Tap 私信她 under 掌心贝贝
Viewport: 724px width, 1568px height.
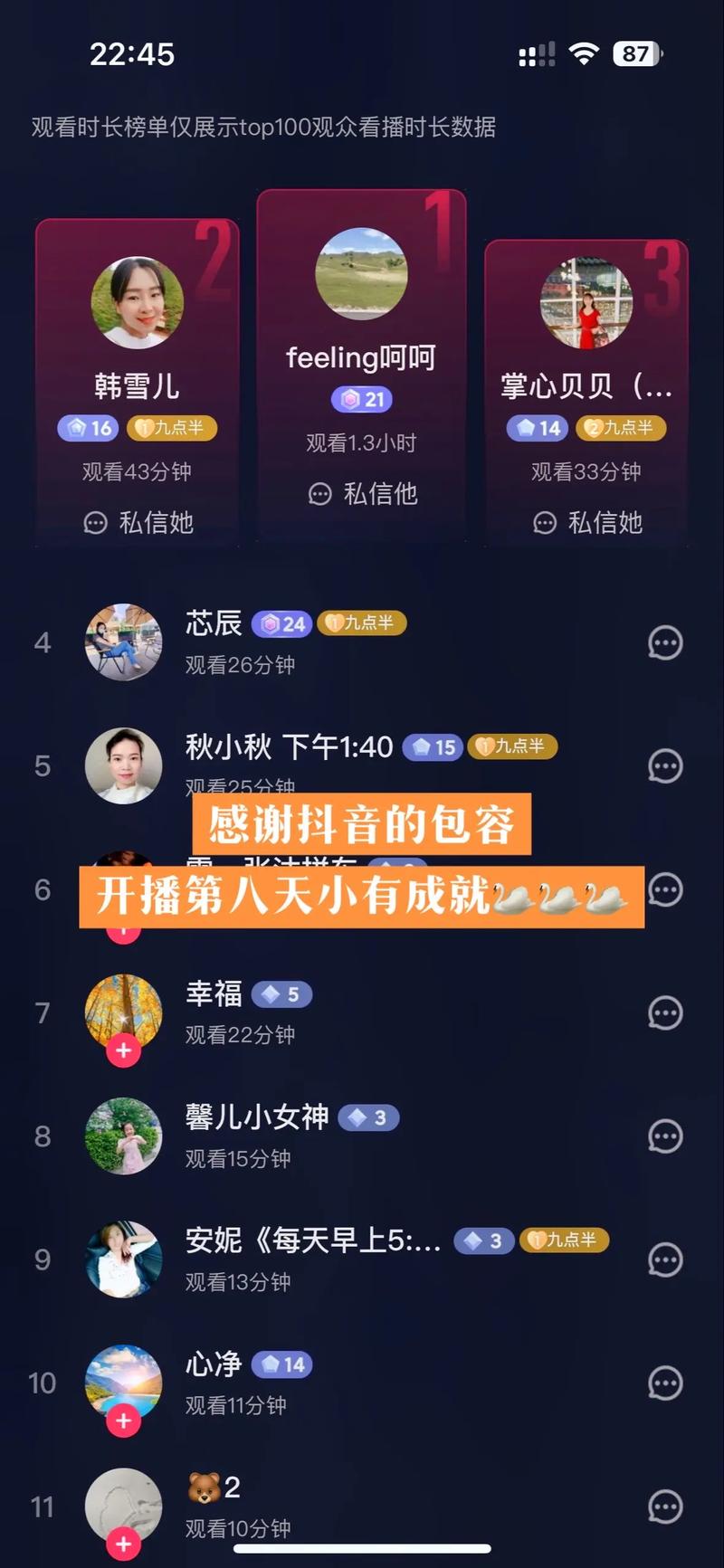(x=587, y=522)
